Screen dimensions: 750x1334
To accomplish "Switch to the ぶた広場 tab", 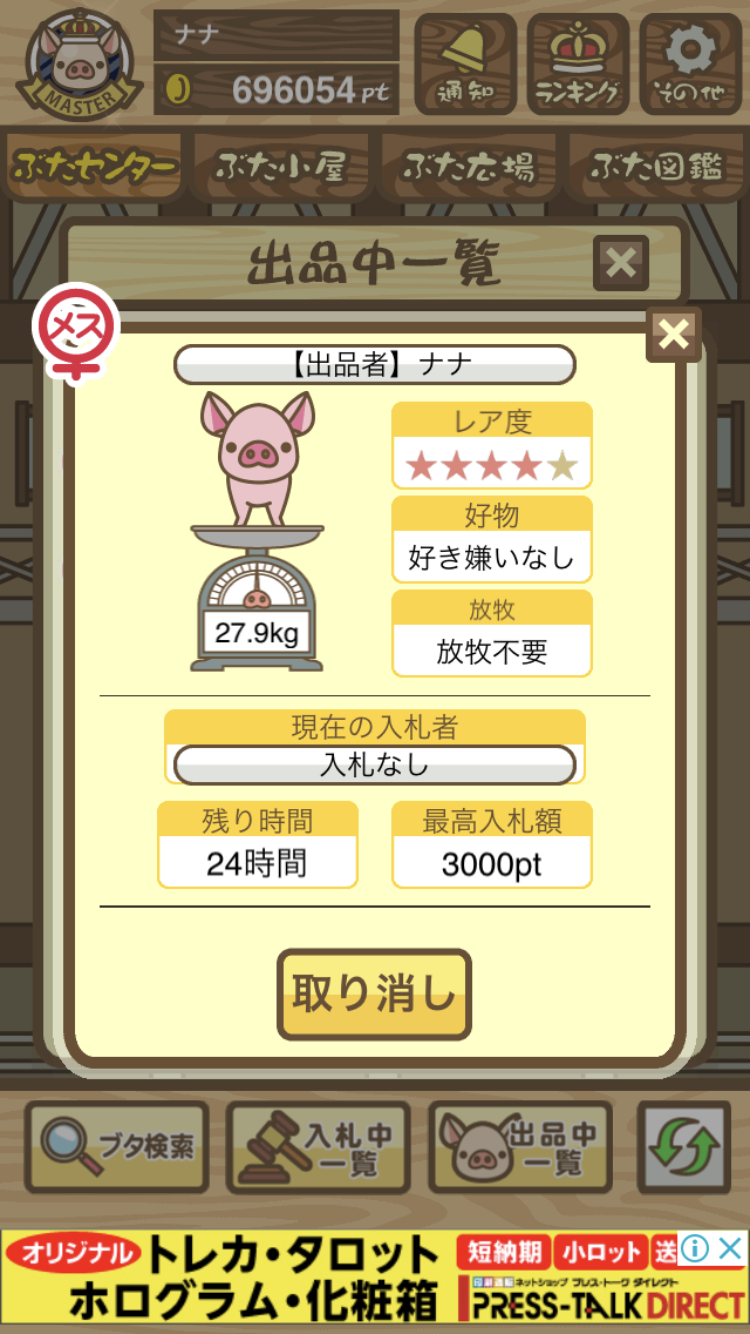I will pyautogui.click(x=468, y=167).
